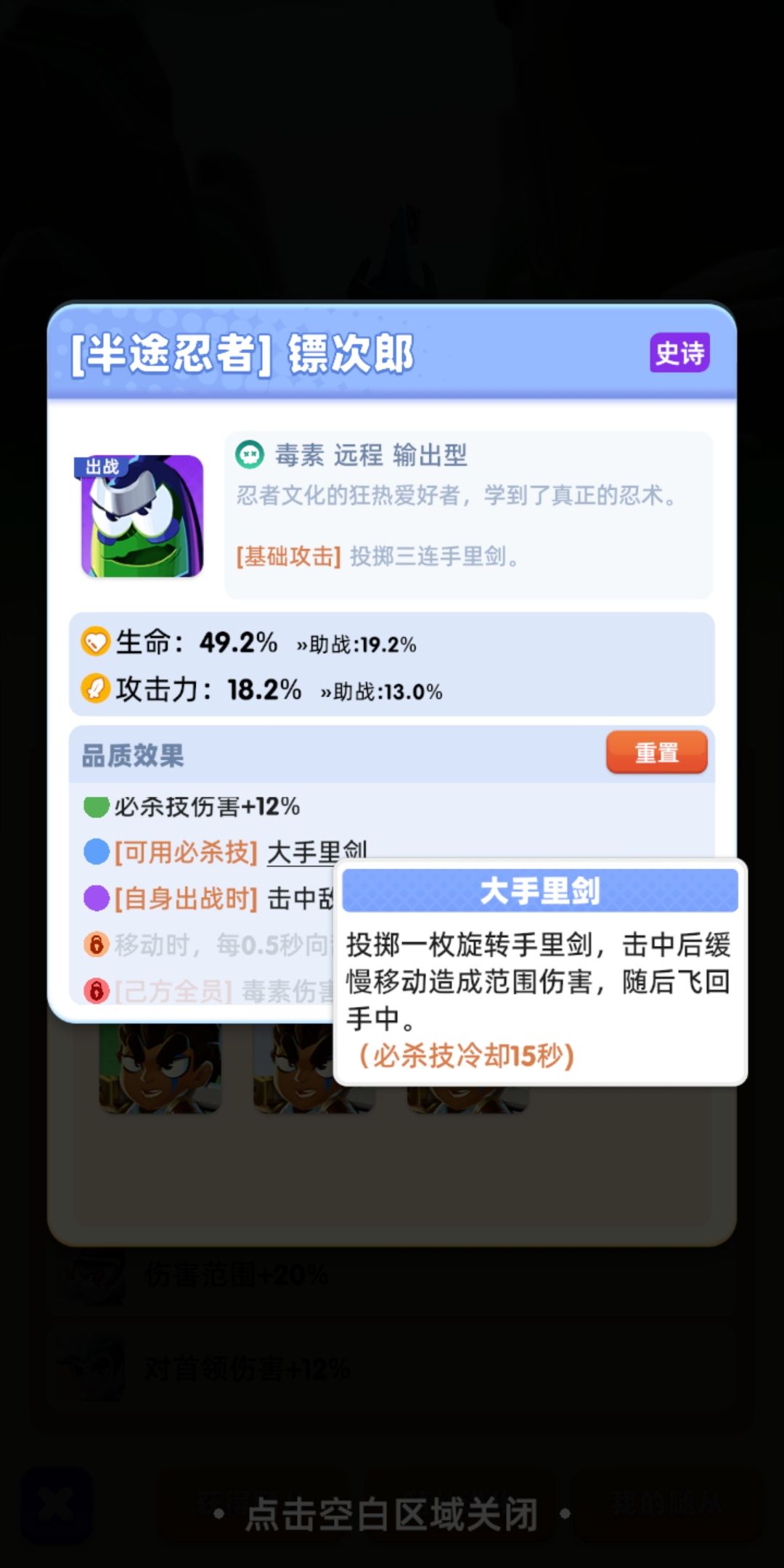784x1568 pixels.
Task: Select the 史诗 rarity badge
Action: (x=681, y=353)
